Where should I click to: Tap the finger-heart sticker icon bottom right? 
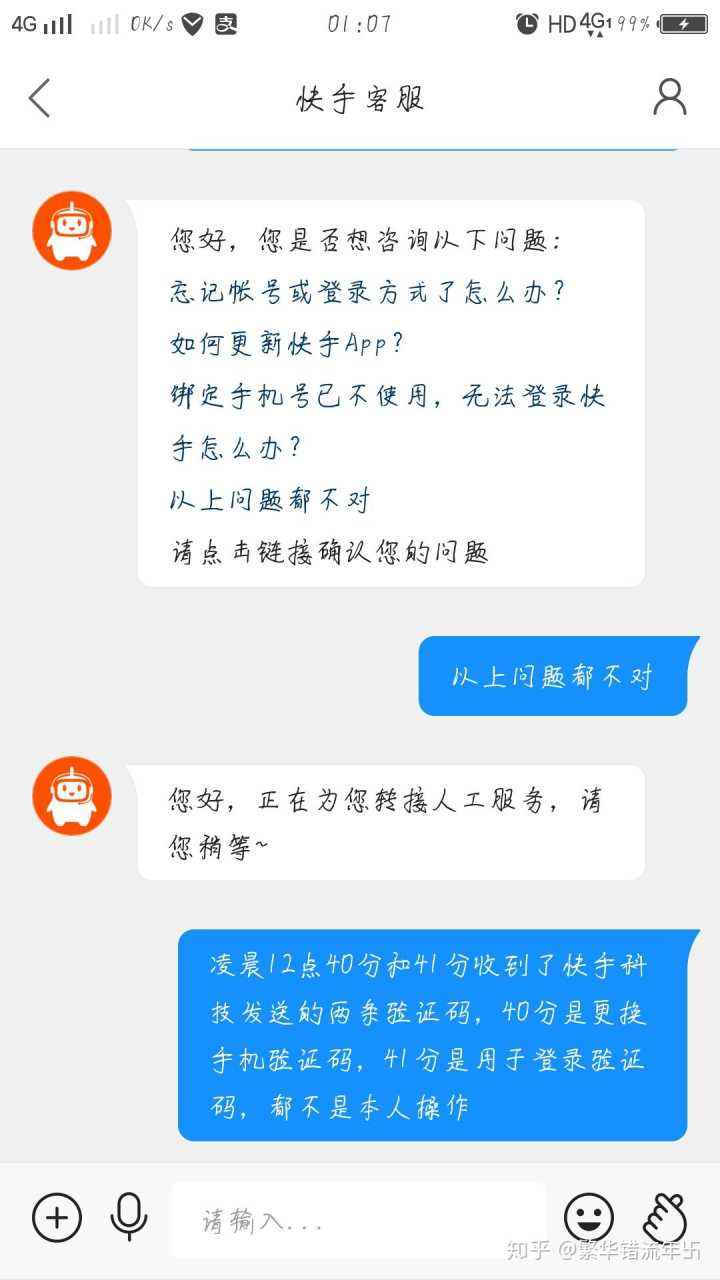[x=663, y=1218]
